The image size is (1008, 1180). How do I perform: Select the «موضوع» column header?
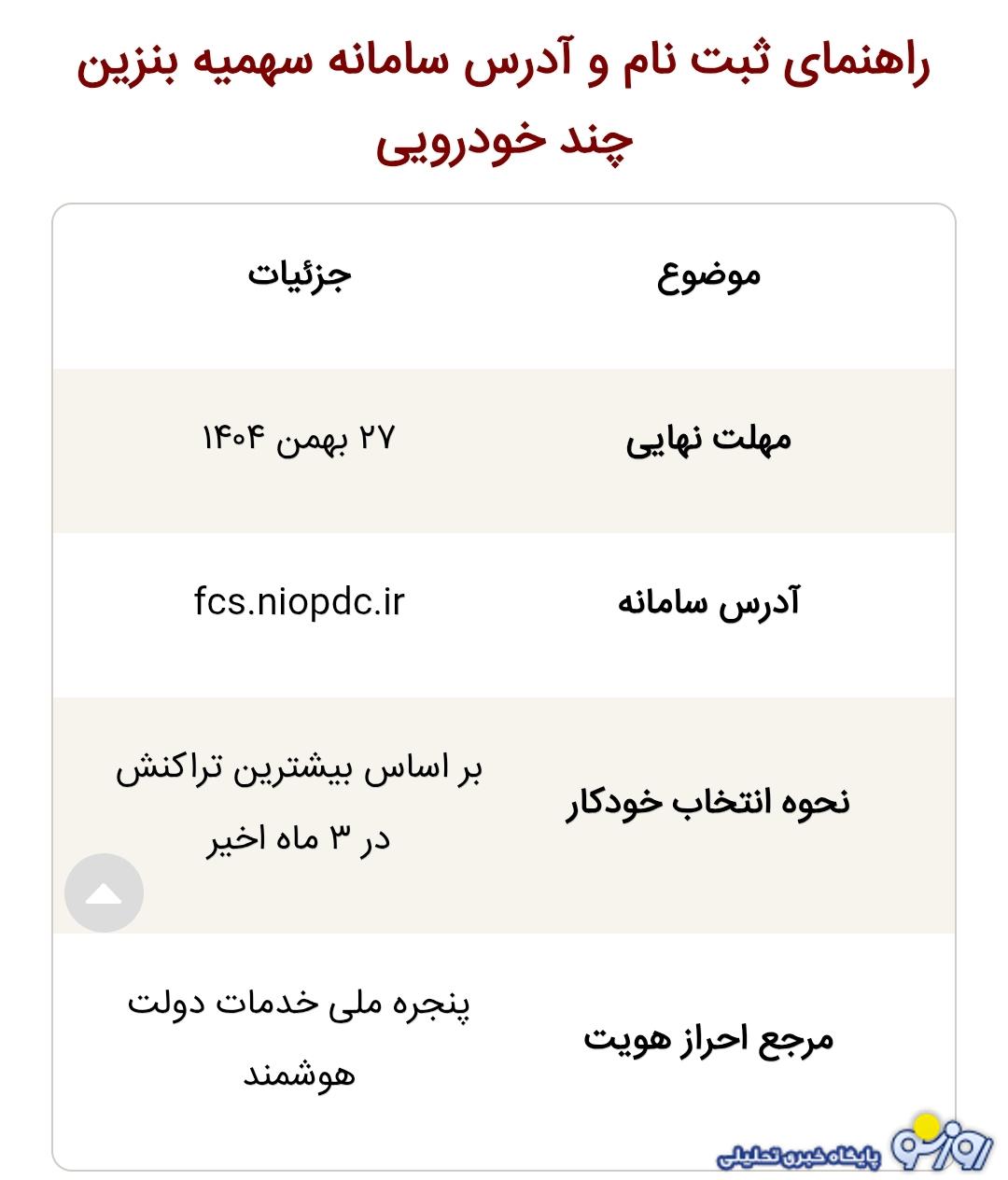tap(714, 275)
